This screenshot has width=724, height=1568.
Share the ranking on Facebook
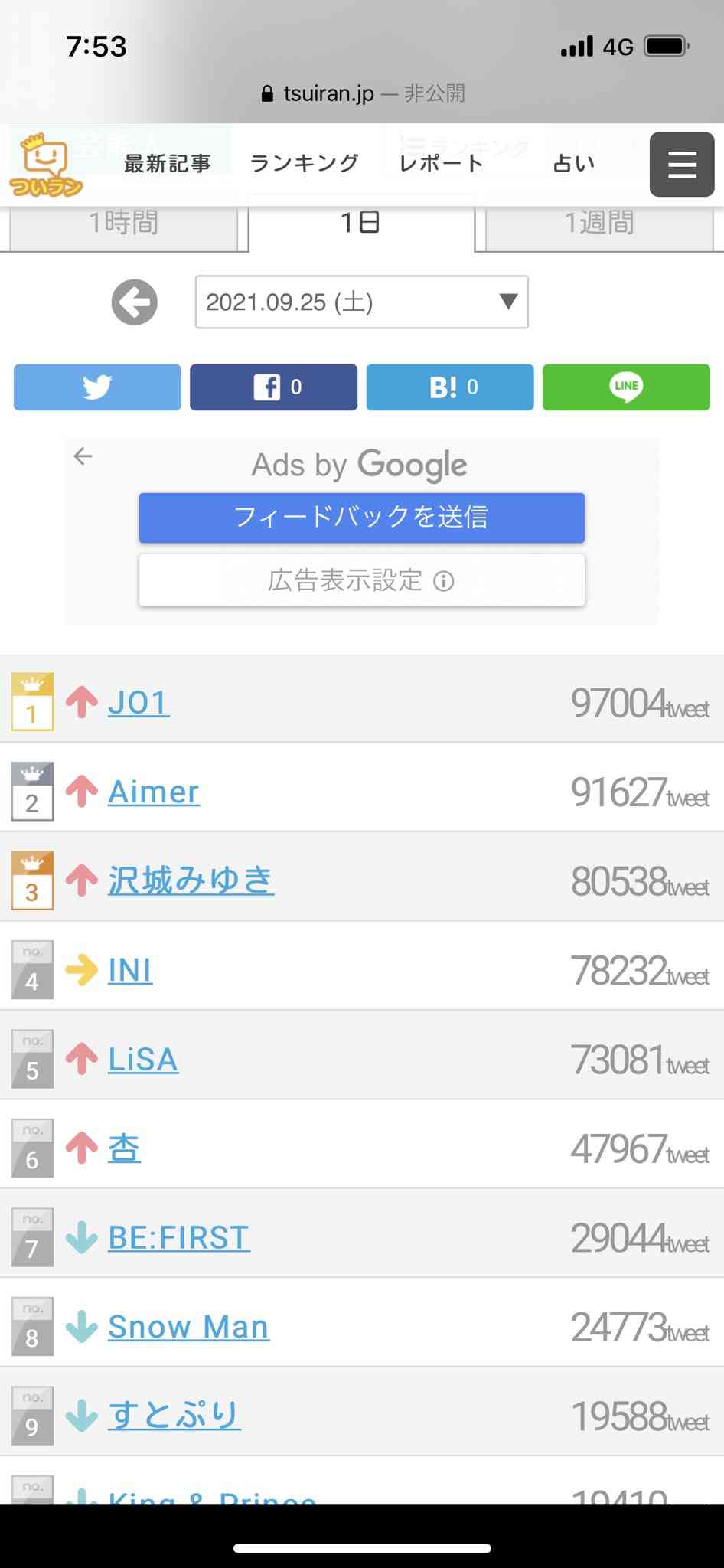[x=273, y=387]
